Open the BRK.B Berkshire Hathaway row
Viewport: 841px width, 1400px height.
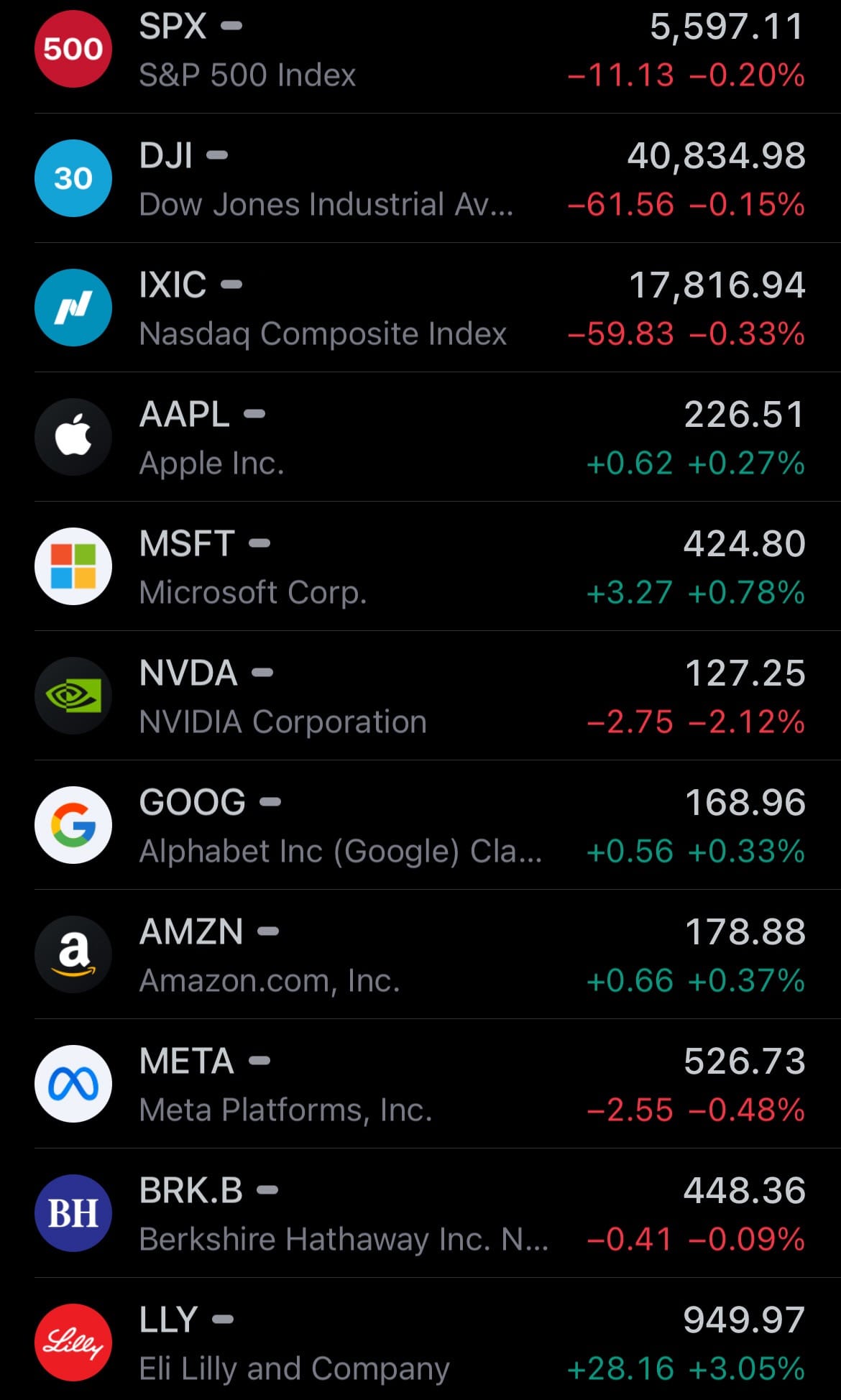[420, 1214]
